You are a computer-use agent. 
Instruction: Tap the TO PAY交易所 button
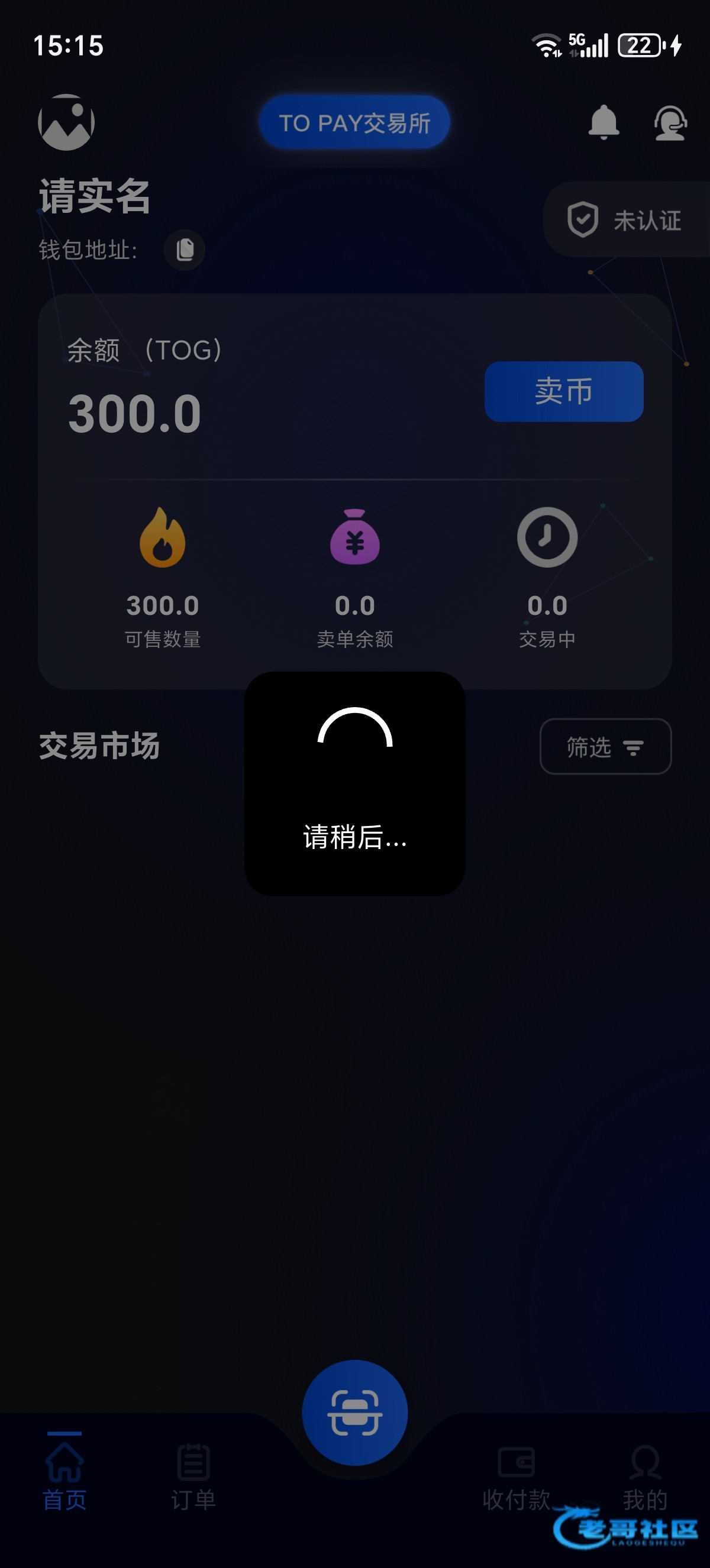(354, 122)
